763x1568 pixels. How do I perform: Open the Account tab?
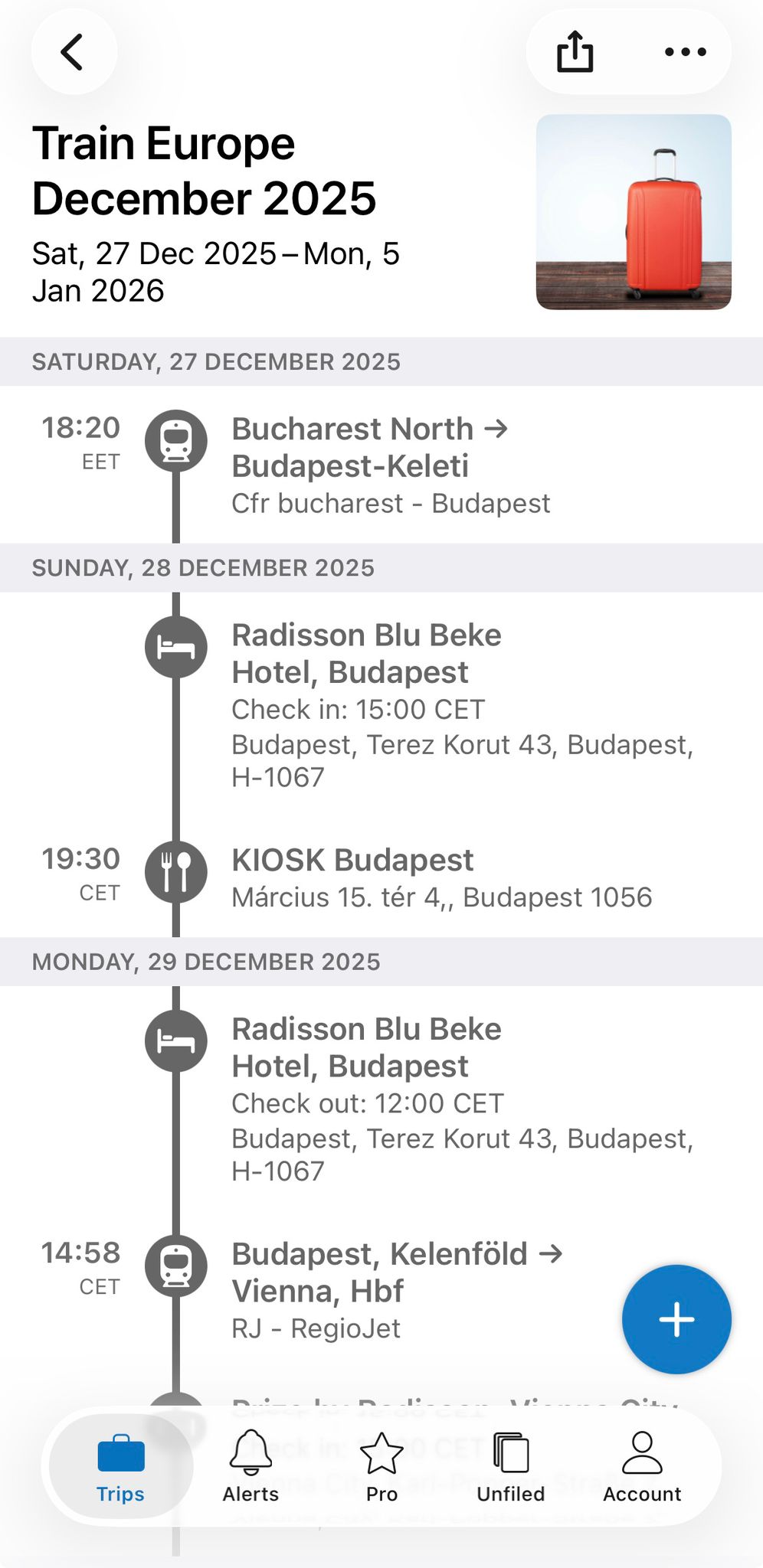[x=642, y=1468]
